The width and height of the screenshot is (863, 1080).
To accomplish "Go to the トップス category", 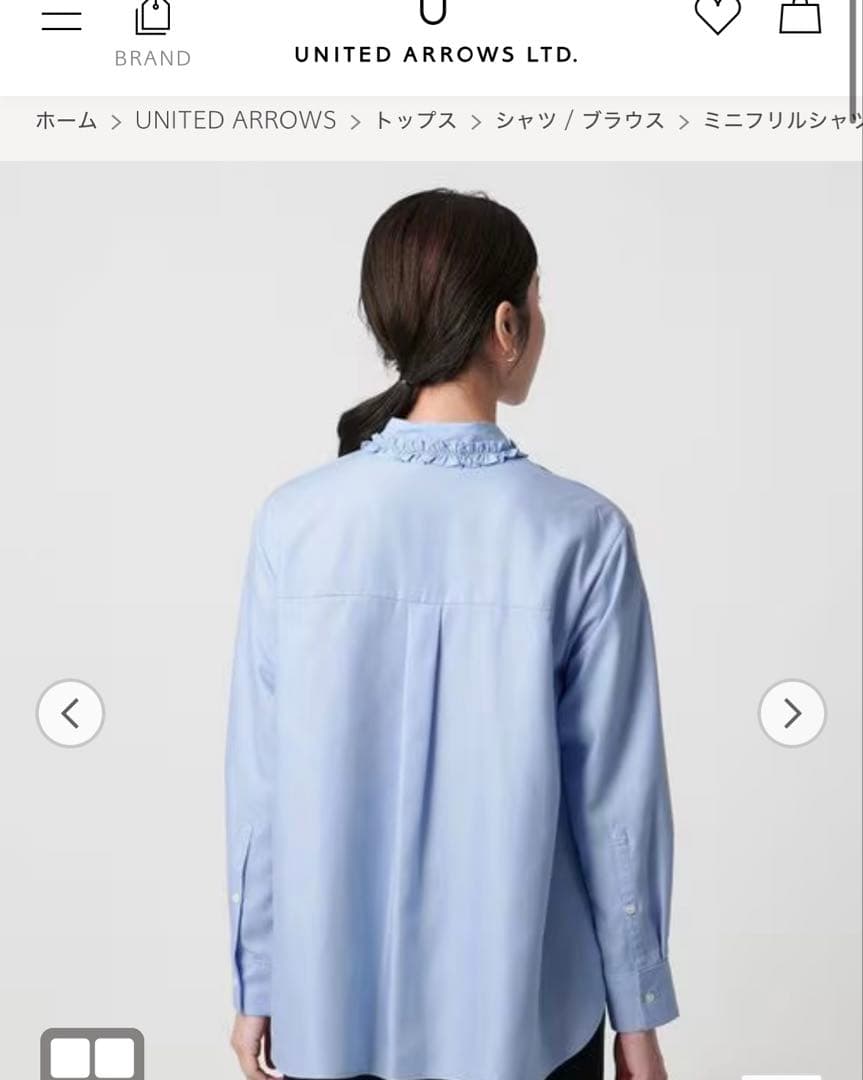I will 414,120.
